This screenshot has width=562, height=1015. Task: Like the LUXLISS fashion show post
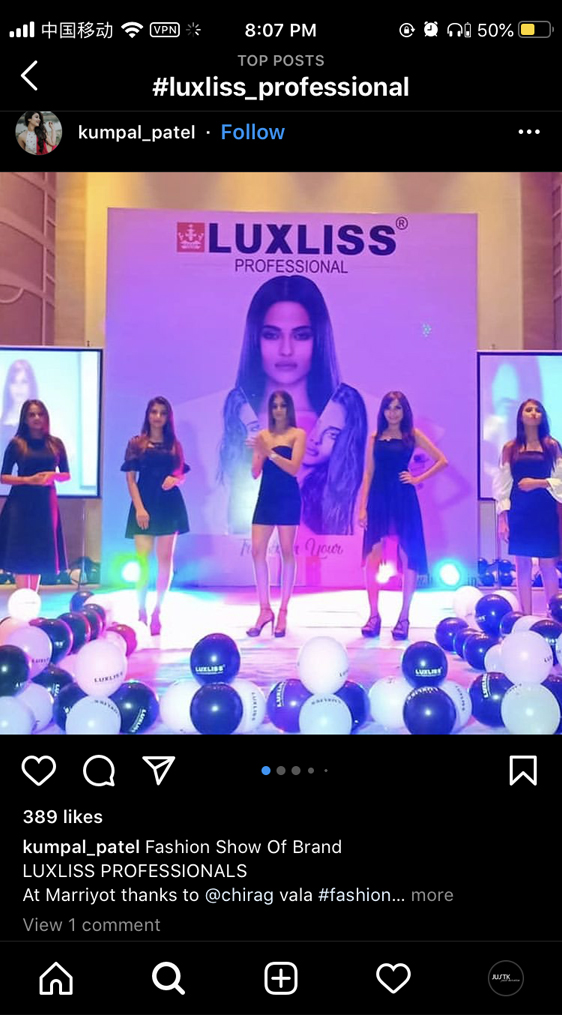point(39,770)
